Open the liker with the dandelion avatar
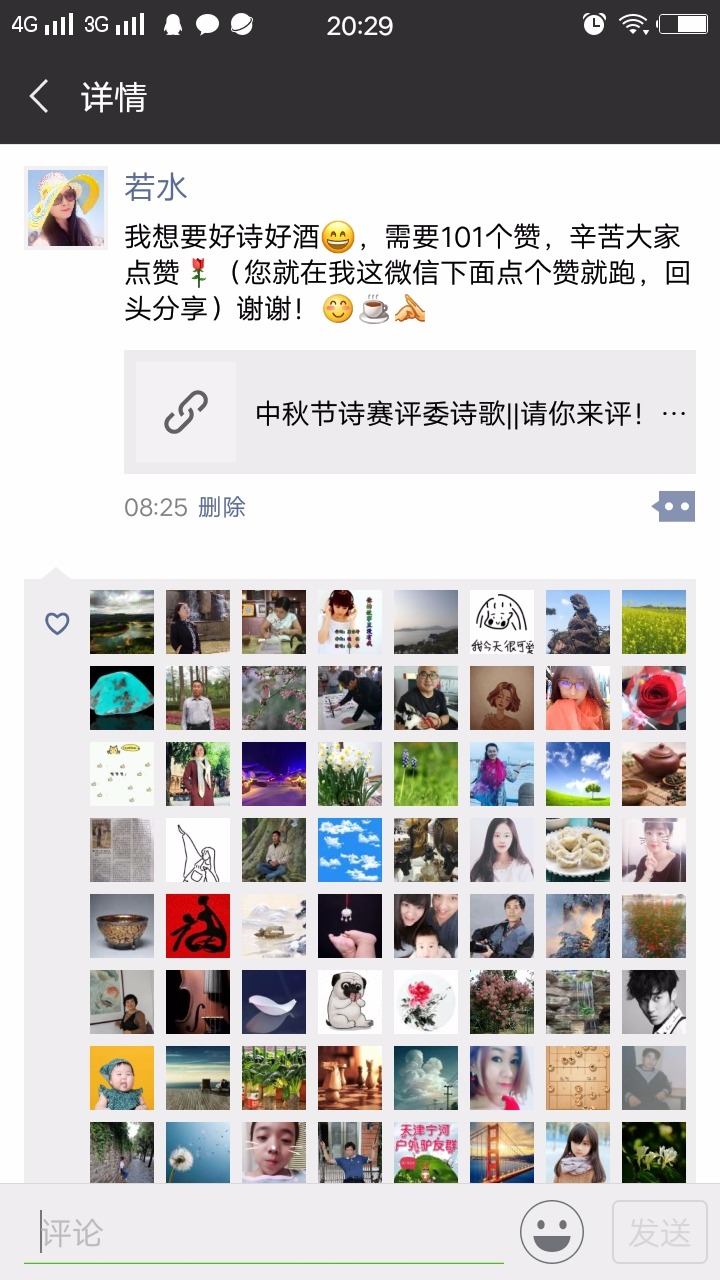Viewport: 720px width, 1280px height. (x=198, y=1154)
